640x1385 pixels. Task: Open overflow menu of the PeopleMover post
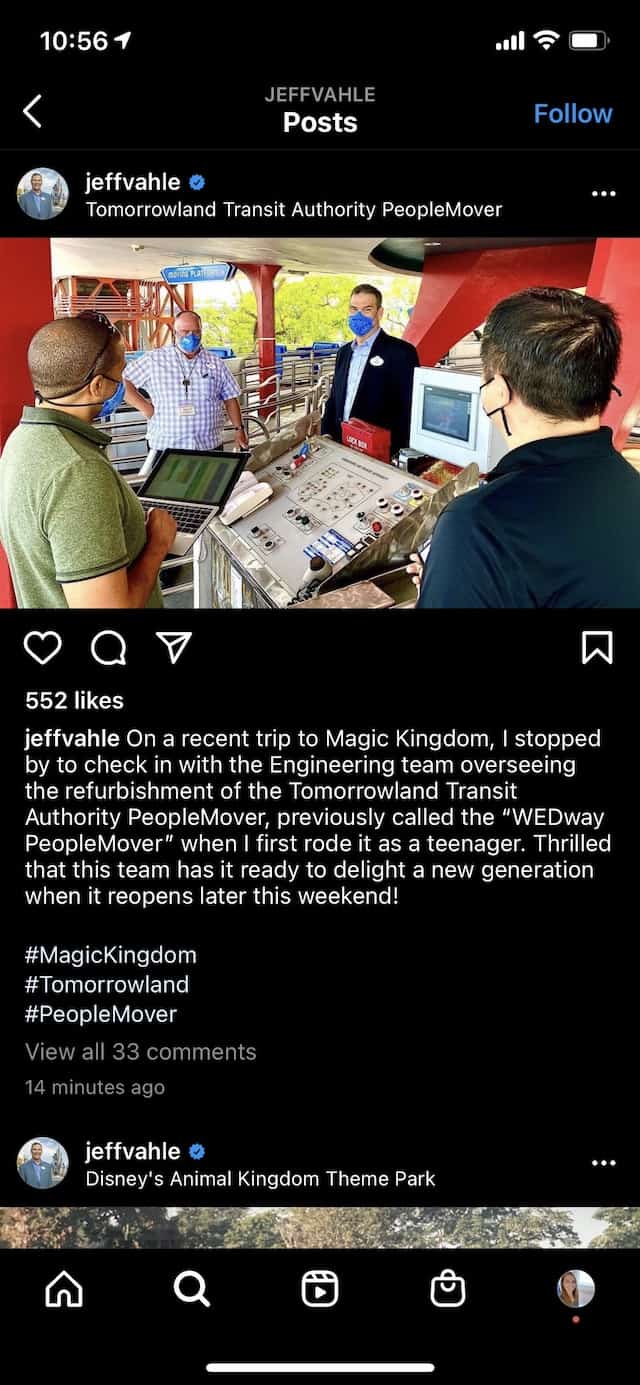point(603,194)
